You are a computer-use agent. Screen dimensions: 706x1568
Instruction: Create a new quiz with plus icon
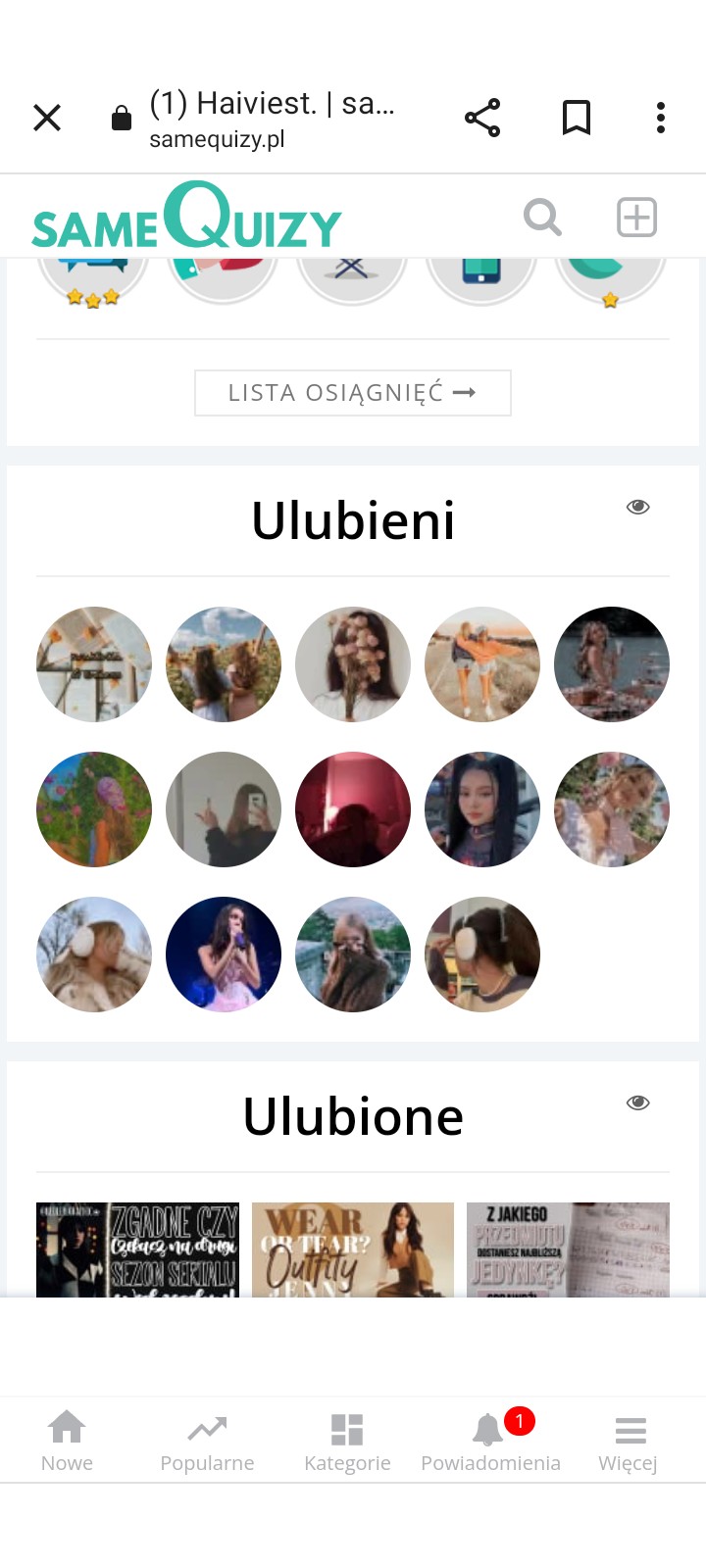pos(636,217)
